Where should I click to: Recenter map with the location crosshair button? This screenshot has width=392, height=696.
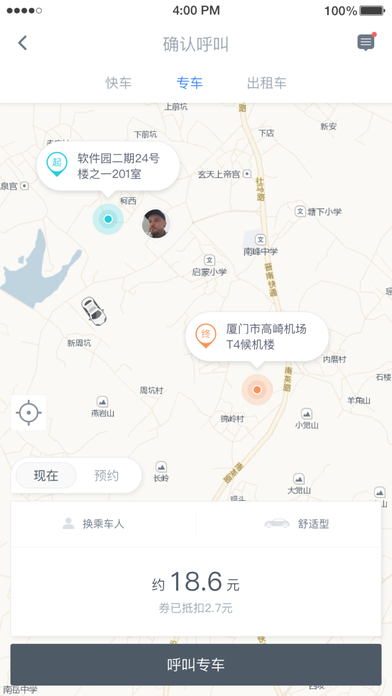click(29, 413)
